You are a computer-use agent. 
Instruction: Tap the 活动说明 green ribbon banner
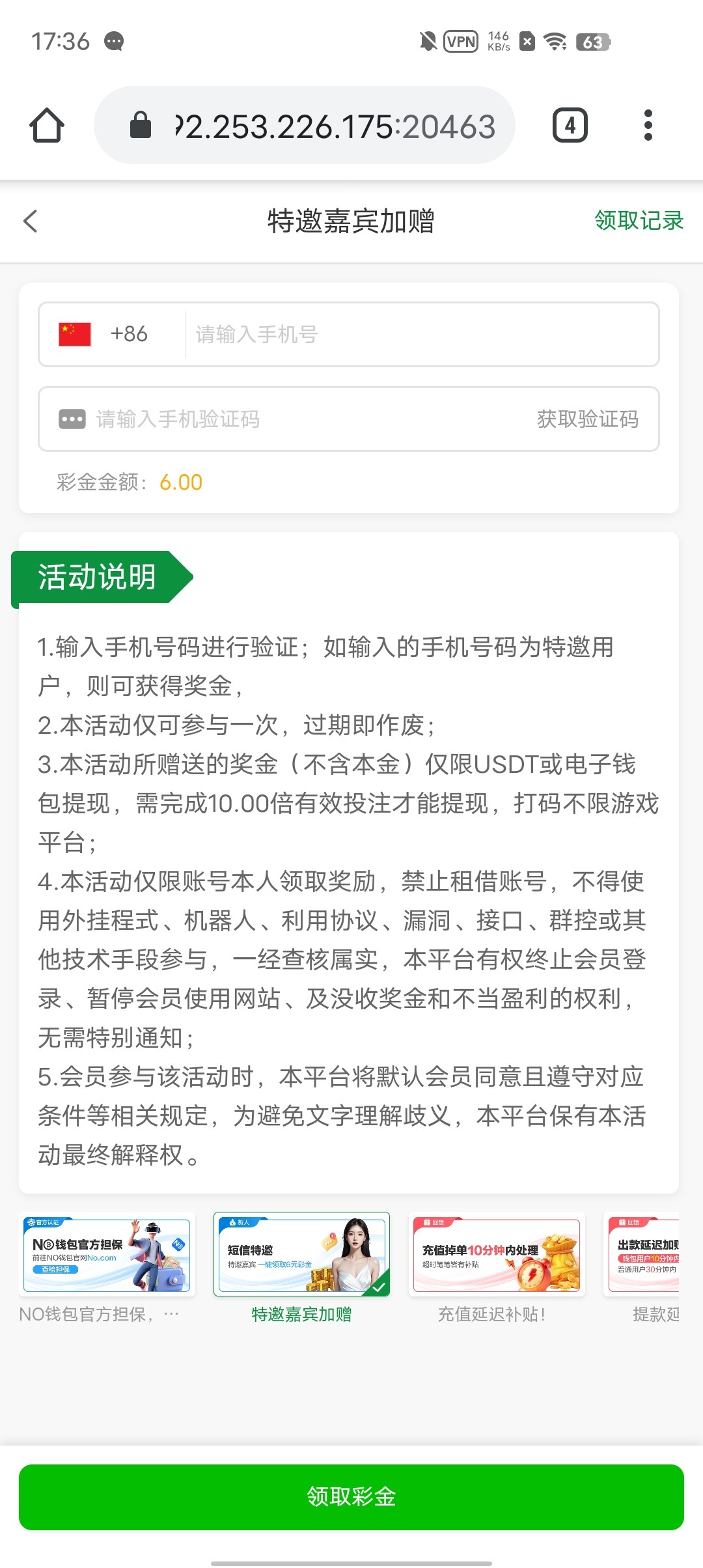(x=96, y=576)
